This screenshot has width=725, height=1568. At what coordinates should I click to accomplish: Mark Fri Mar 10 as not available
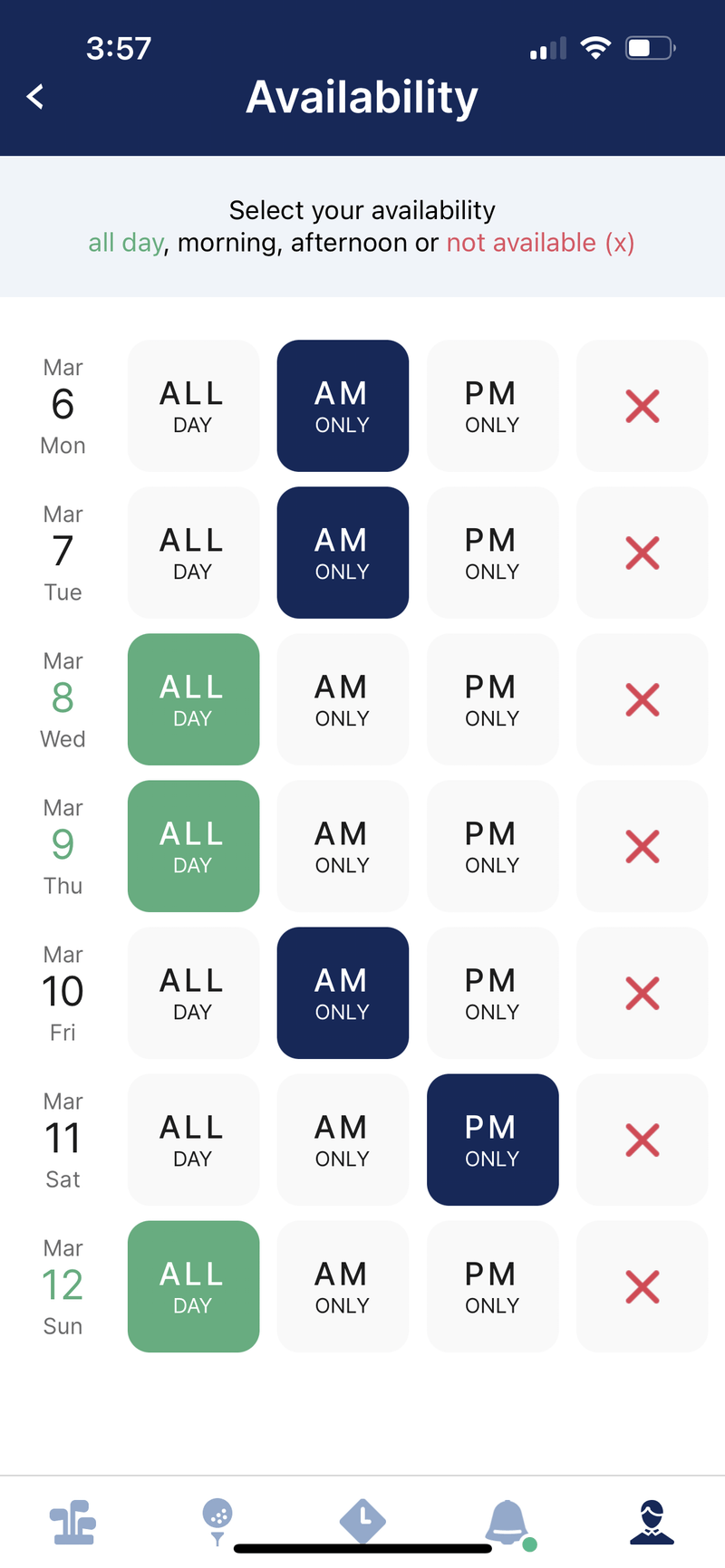642,993
